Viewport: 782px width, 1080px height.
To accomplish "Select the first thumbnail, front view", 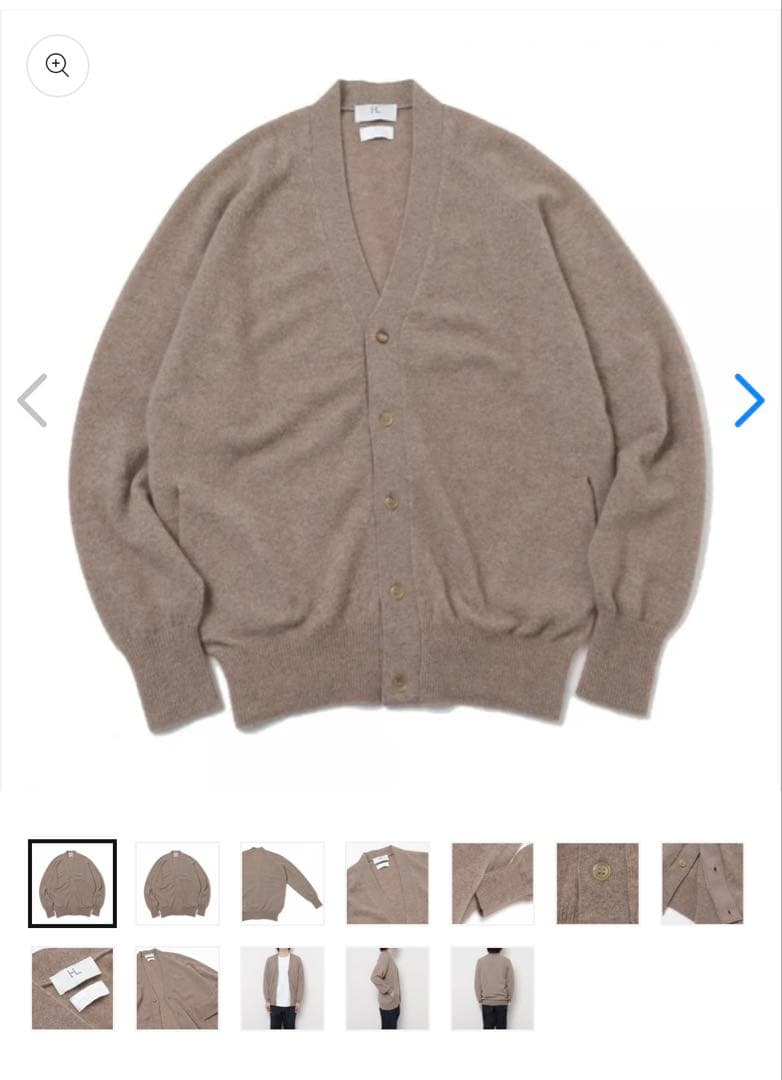I will pos(72,883).
